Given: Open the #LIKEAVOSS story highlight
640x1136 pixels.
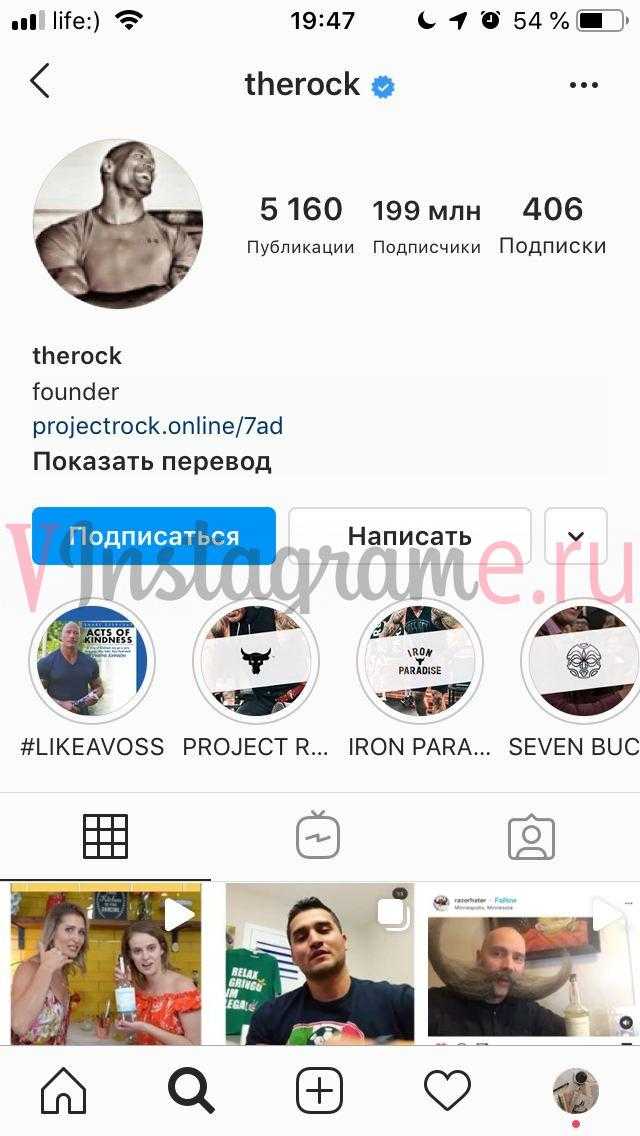Looking at the screenshot, I should [x=92, y=661].
